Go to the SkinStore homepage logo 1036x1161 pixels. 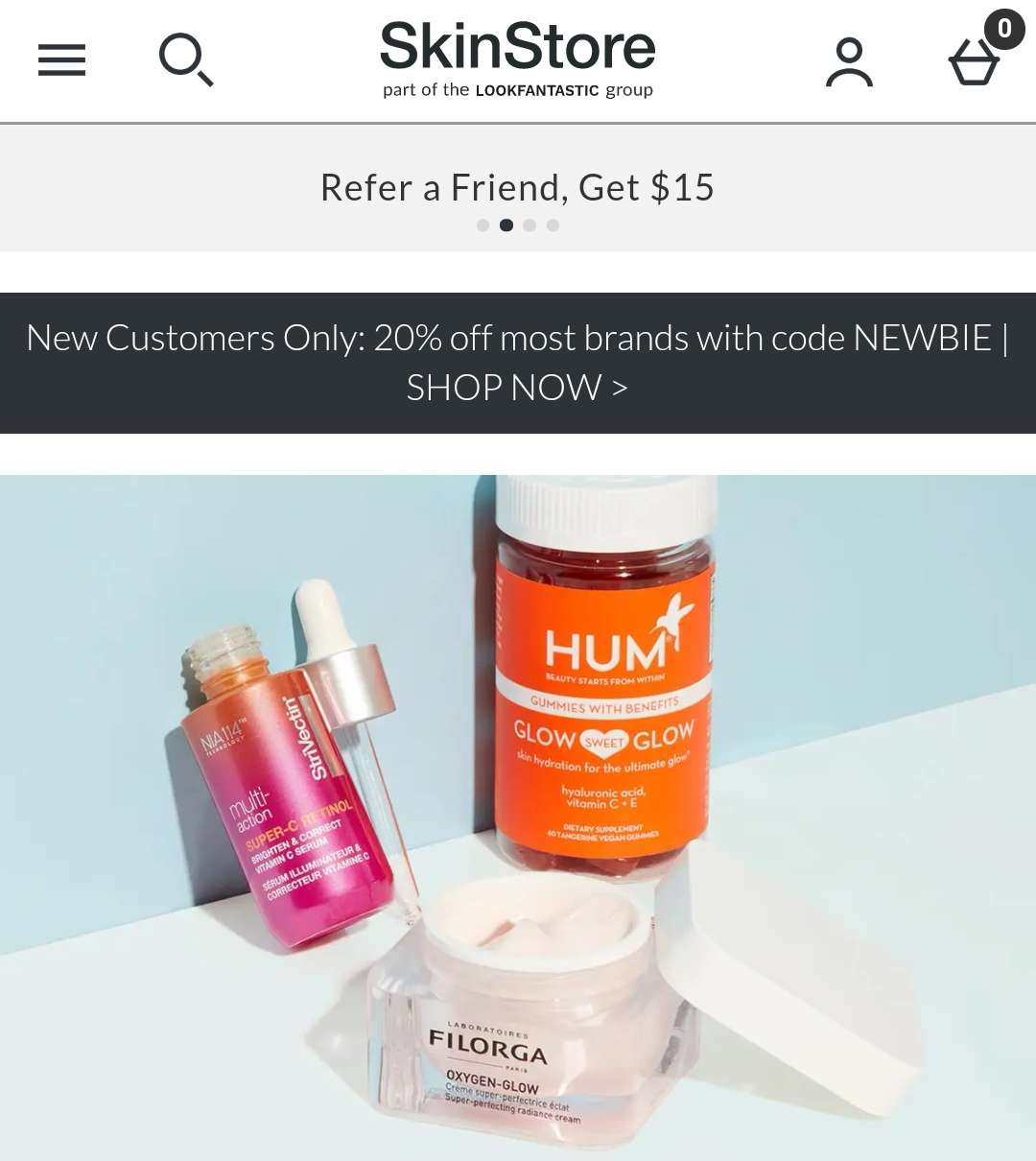[x=517, y=59]
